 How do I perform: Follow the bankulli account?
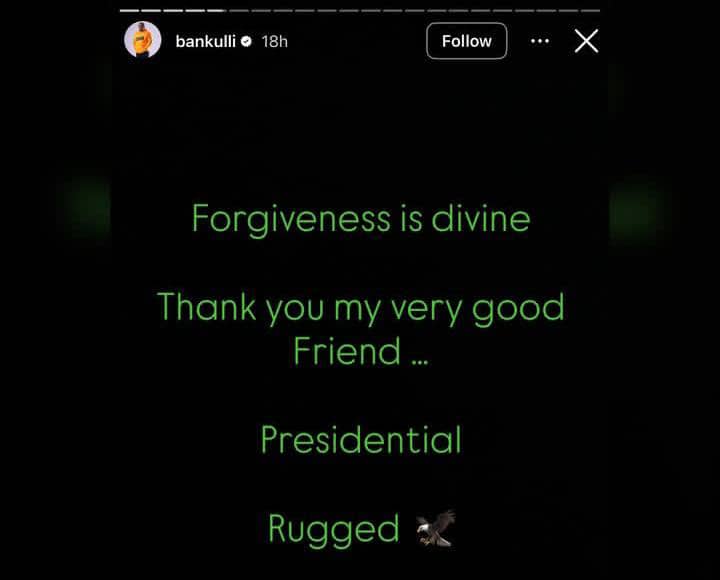tap(466, 41)
